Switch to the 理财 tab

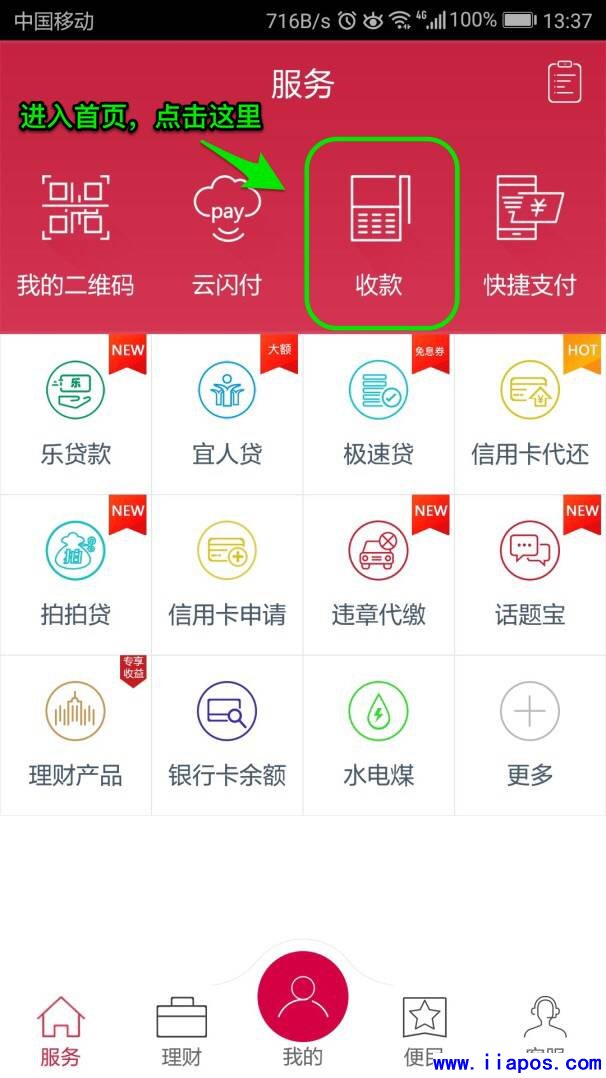pos(181,1030)
